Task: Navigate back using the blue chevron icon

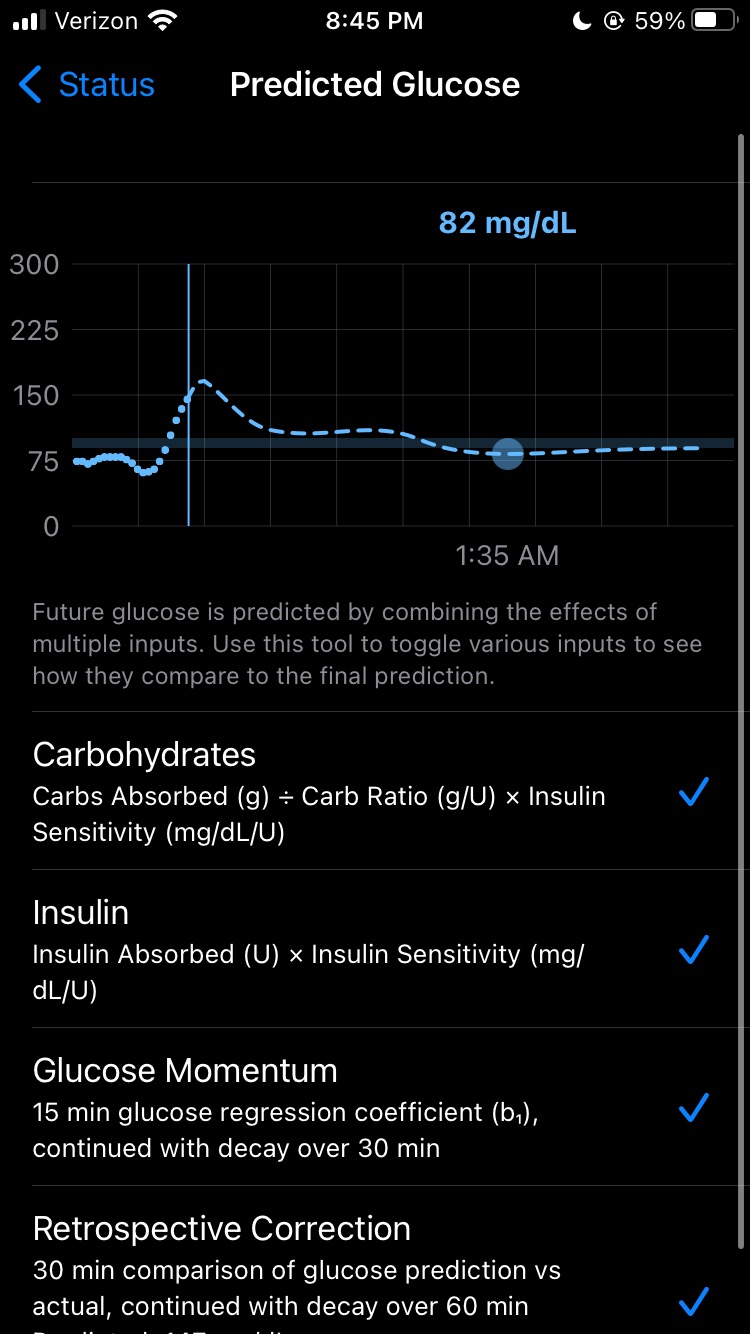Action: click(x=29, y=85)
